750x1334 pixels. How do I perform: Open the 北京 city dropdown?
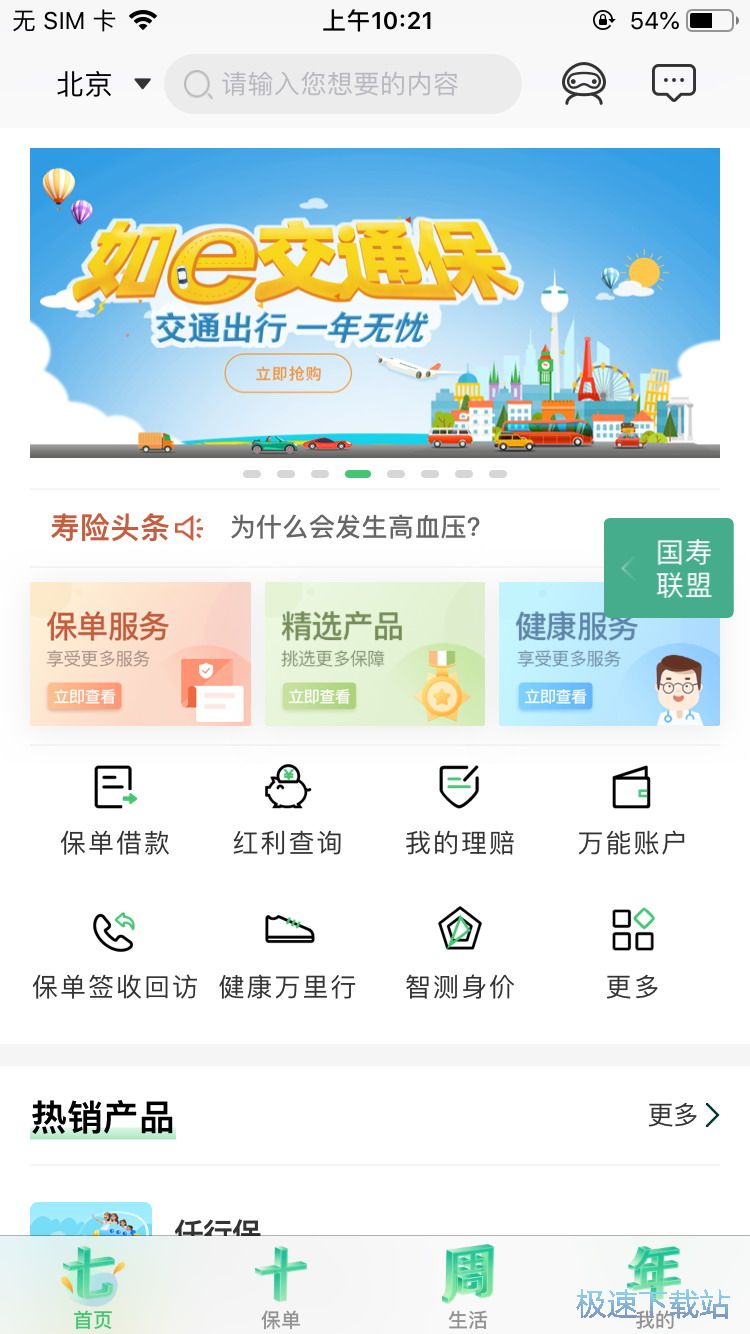click(103, 84)
